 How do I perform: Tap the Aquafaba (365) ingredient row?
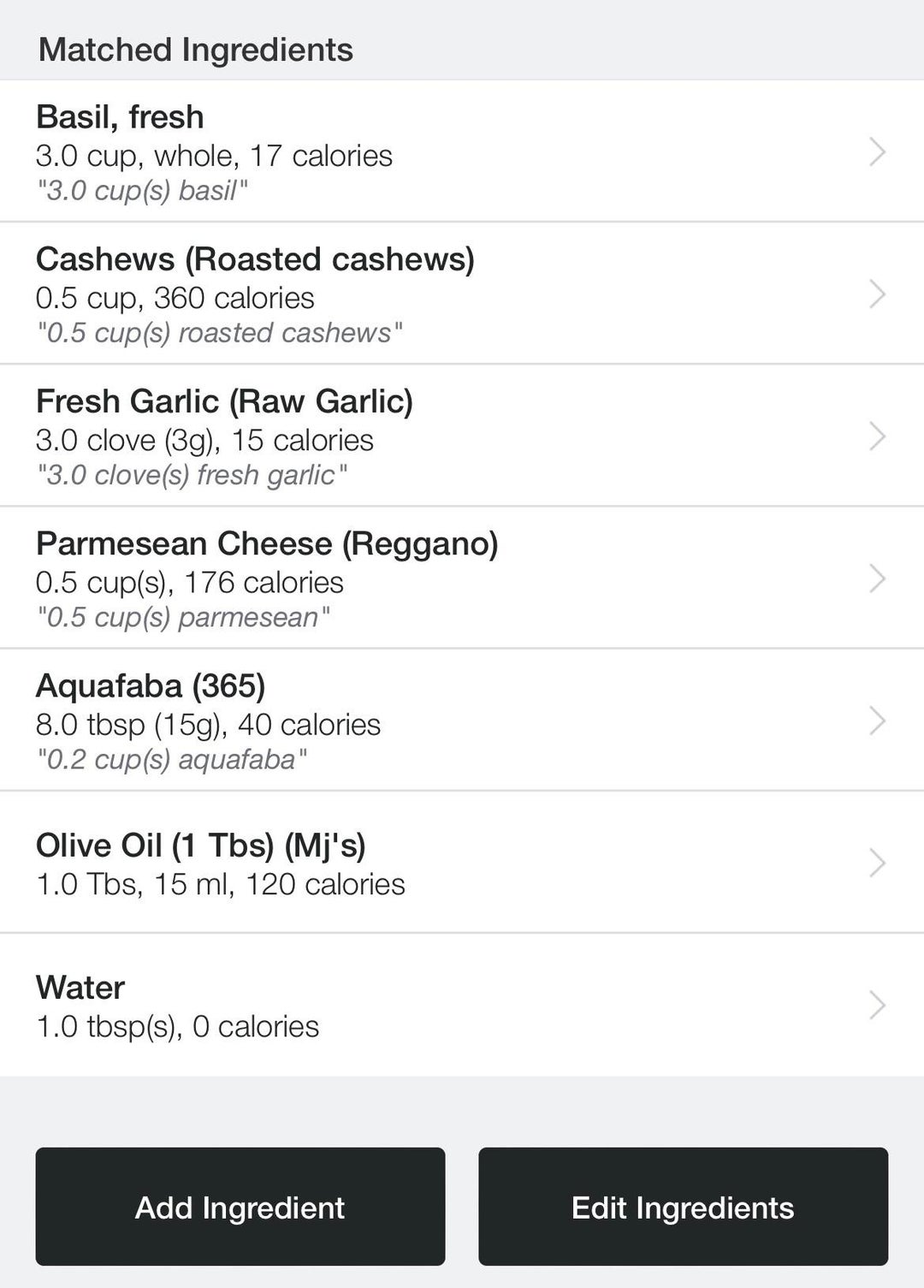[462, 720]
